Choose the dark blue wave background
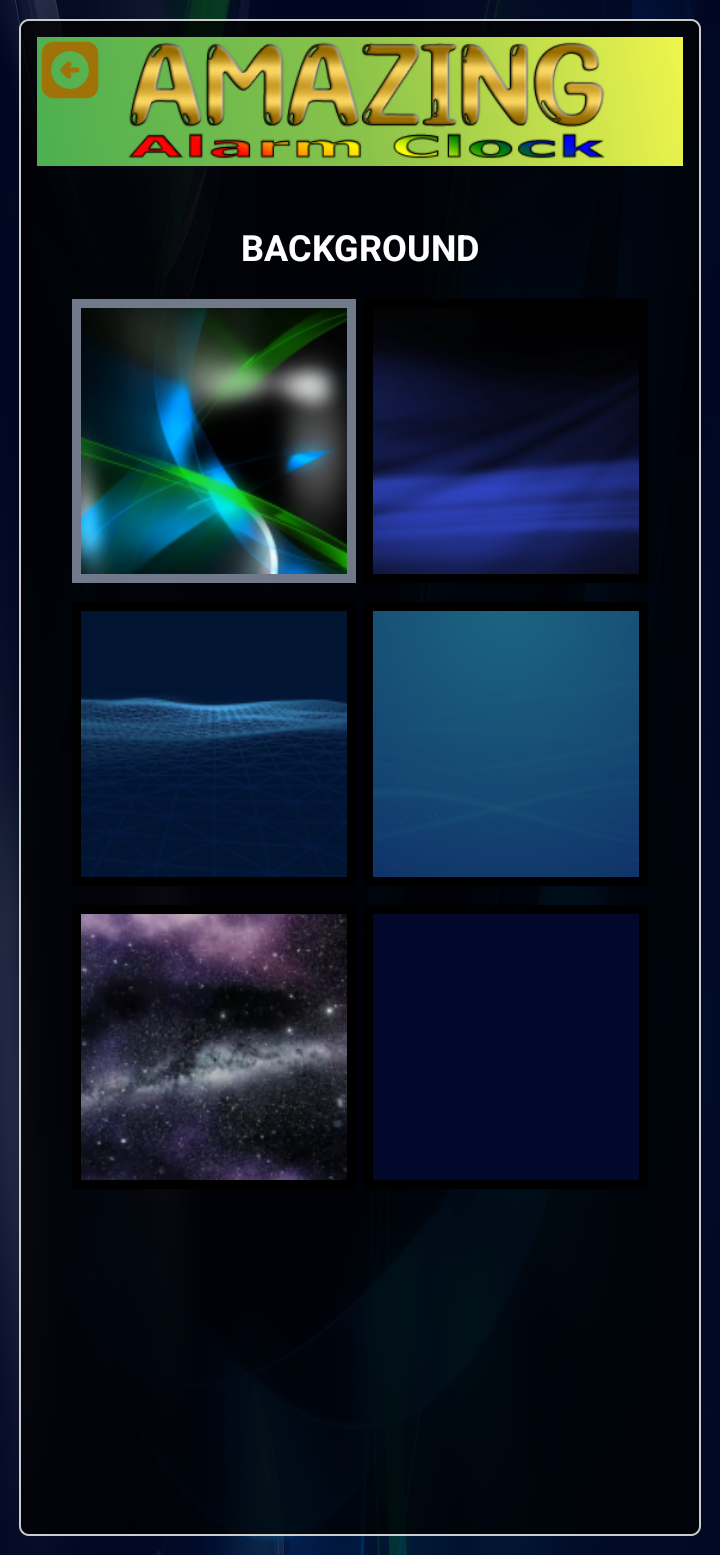The height and width of the screenshot is (1555, 720). coord(506,441)
